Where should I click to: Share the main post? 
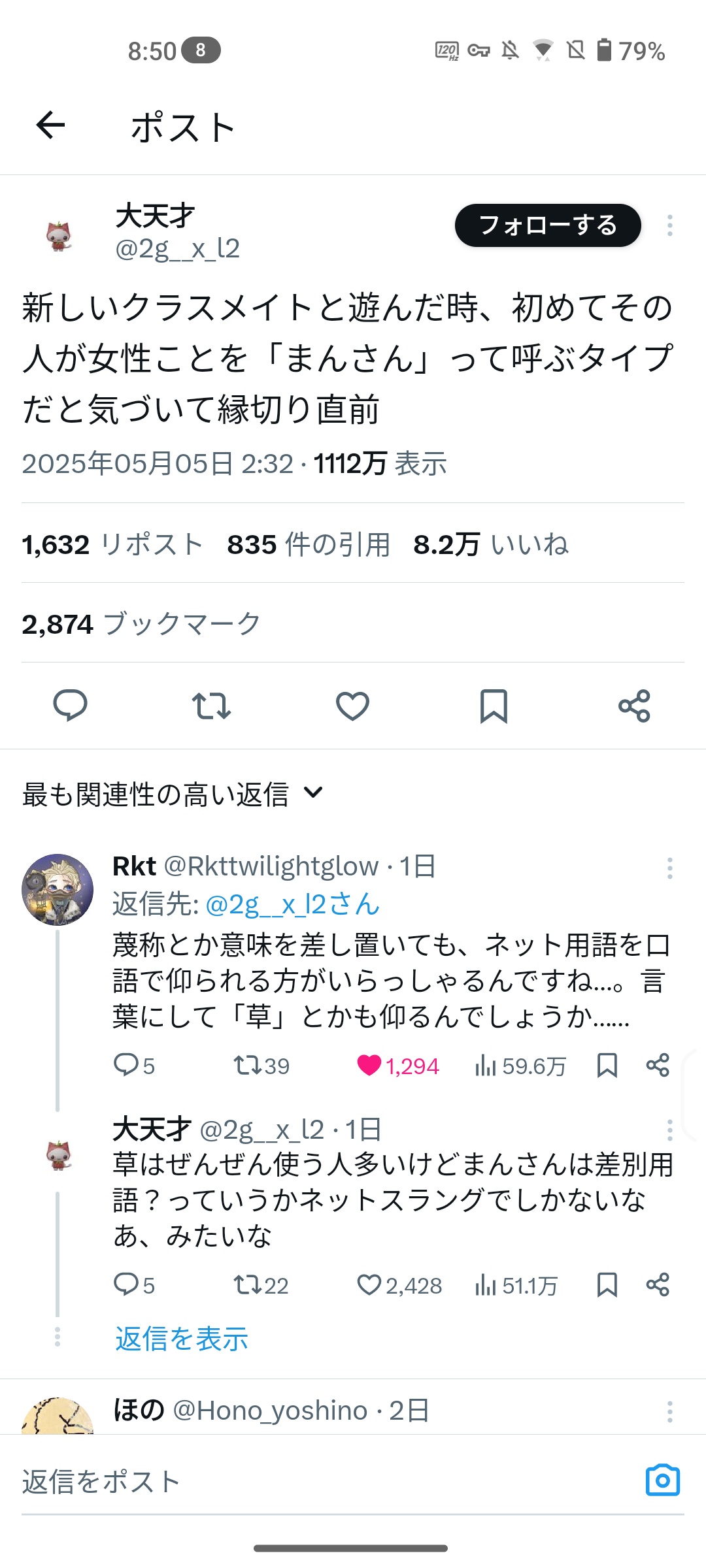pos(634,706)
